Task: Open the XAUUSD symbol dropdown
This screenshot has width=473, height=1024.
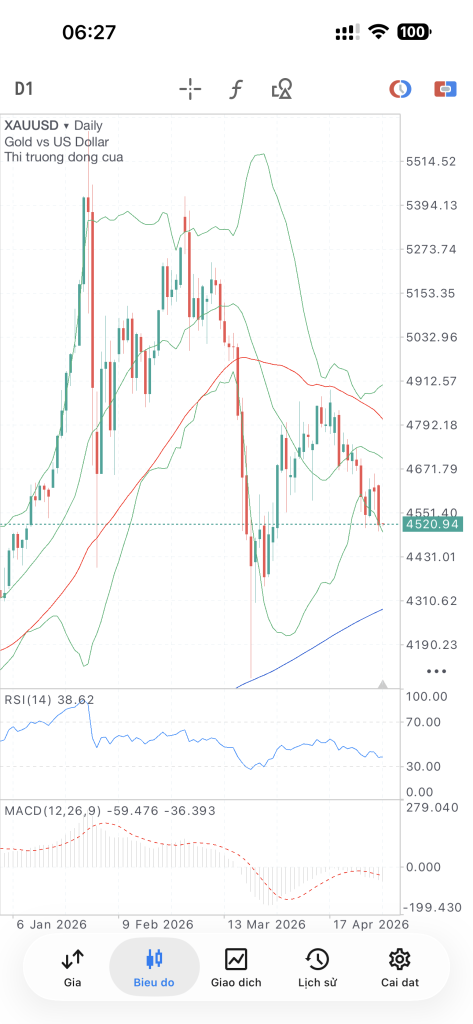Action: click(x=37, y=125)
